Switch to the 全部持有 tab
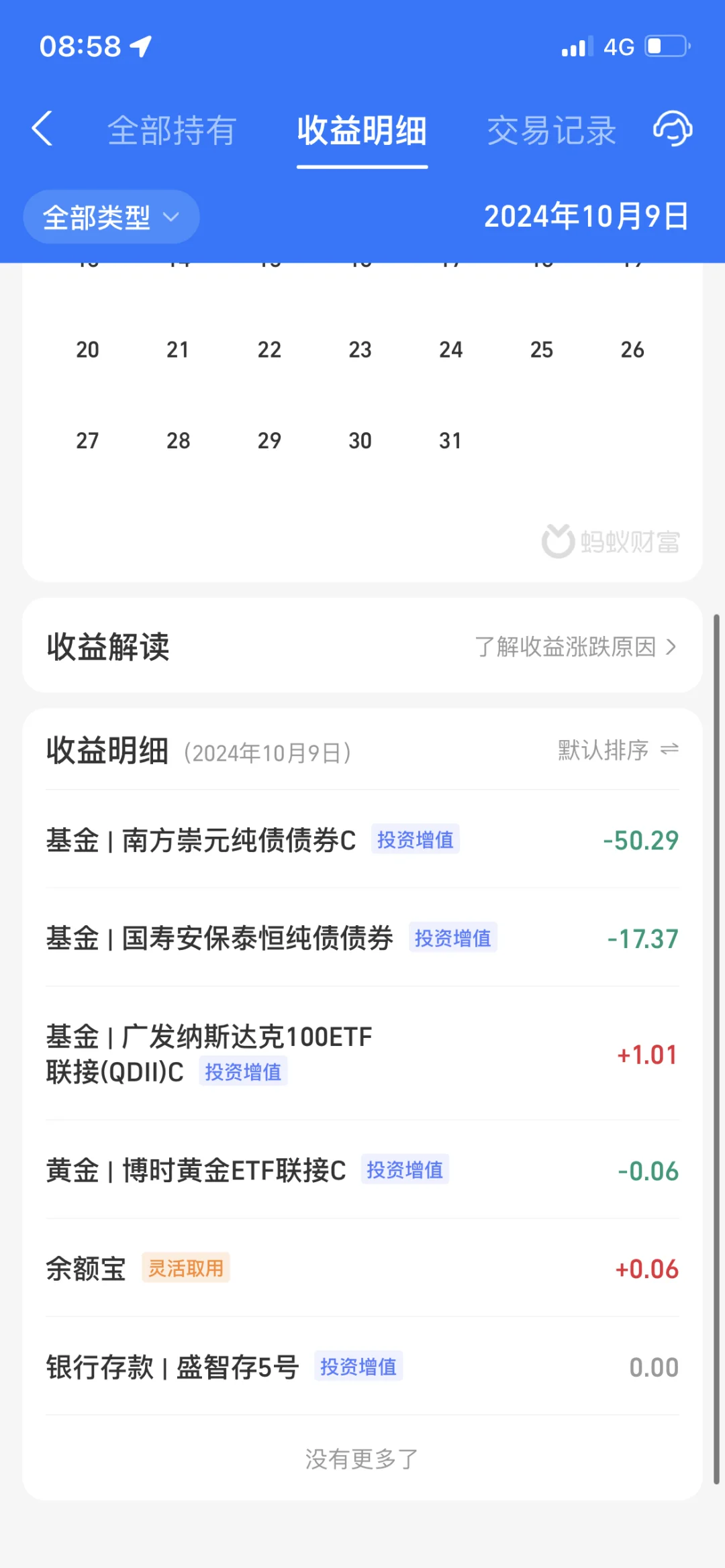725x1568 pixels. [172, 130]
